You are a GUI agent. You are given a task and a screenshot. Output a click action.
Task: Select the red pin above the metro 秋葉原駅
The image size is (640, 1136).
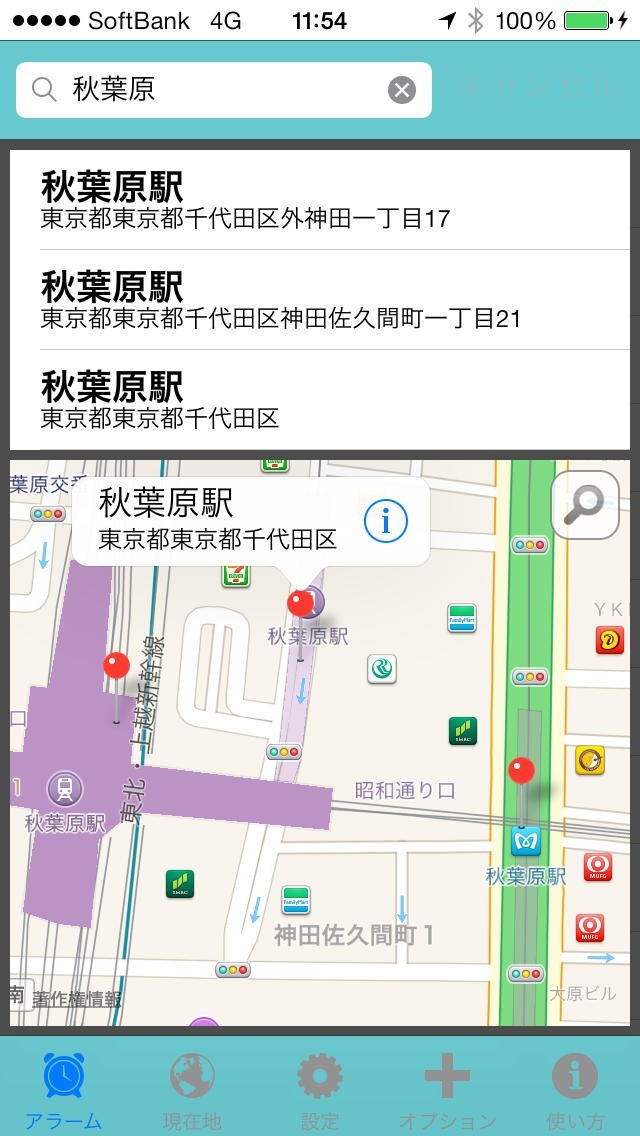pos(521,772)
